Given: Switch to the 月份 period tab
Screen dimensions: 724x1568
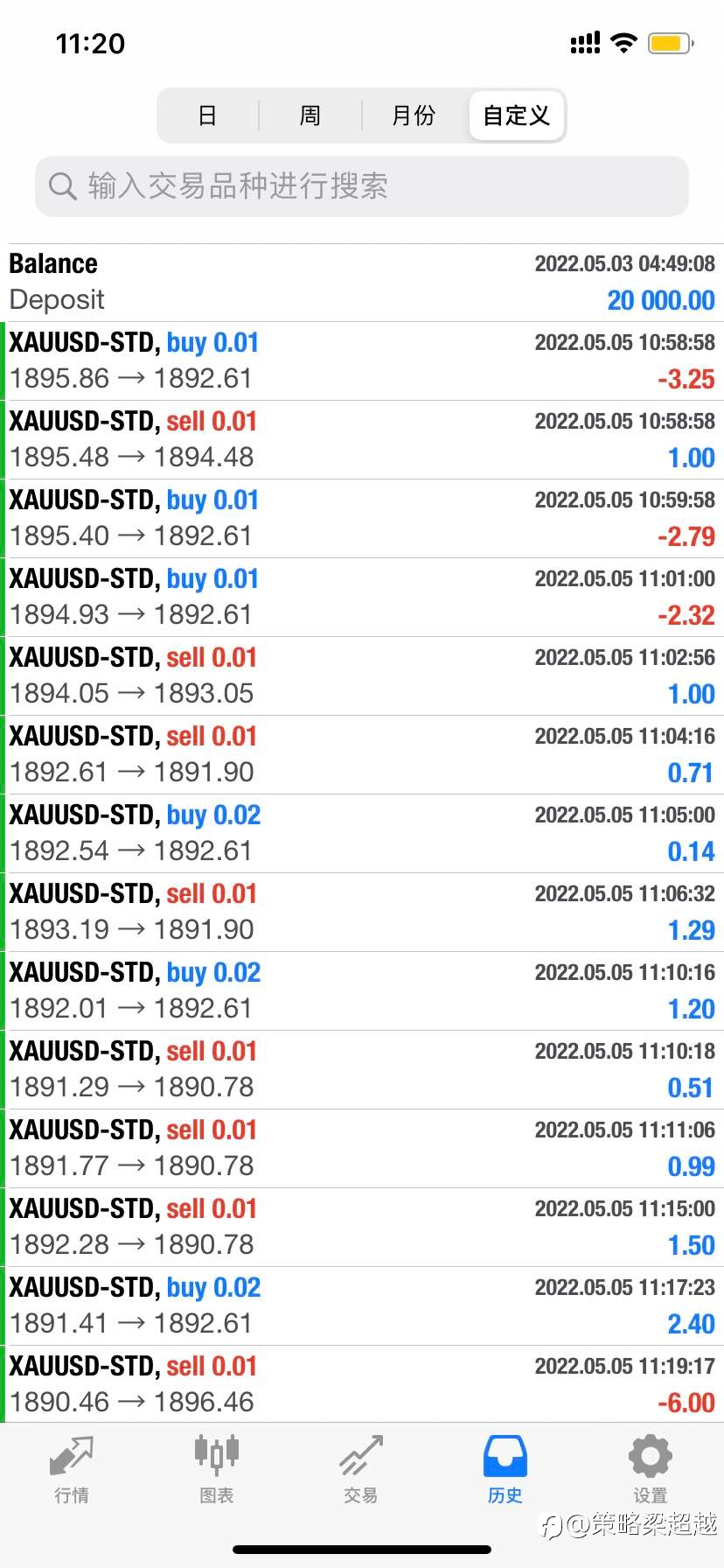Looking at the screenshot, I should coord(414,115).
